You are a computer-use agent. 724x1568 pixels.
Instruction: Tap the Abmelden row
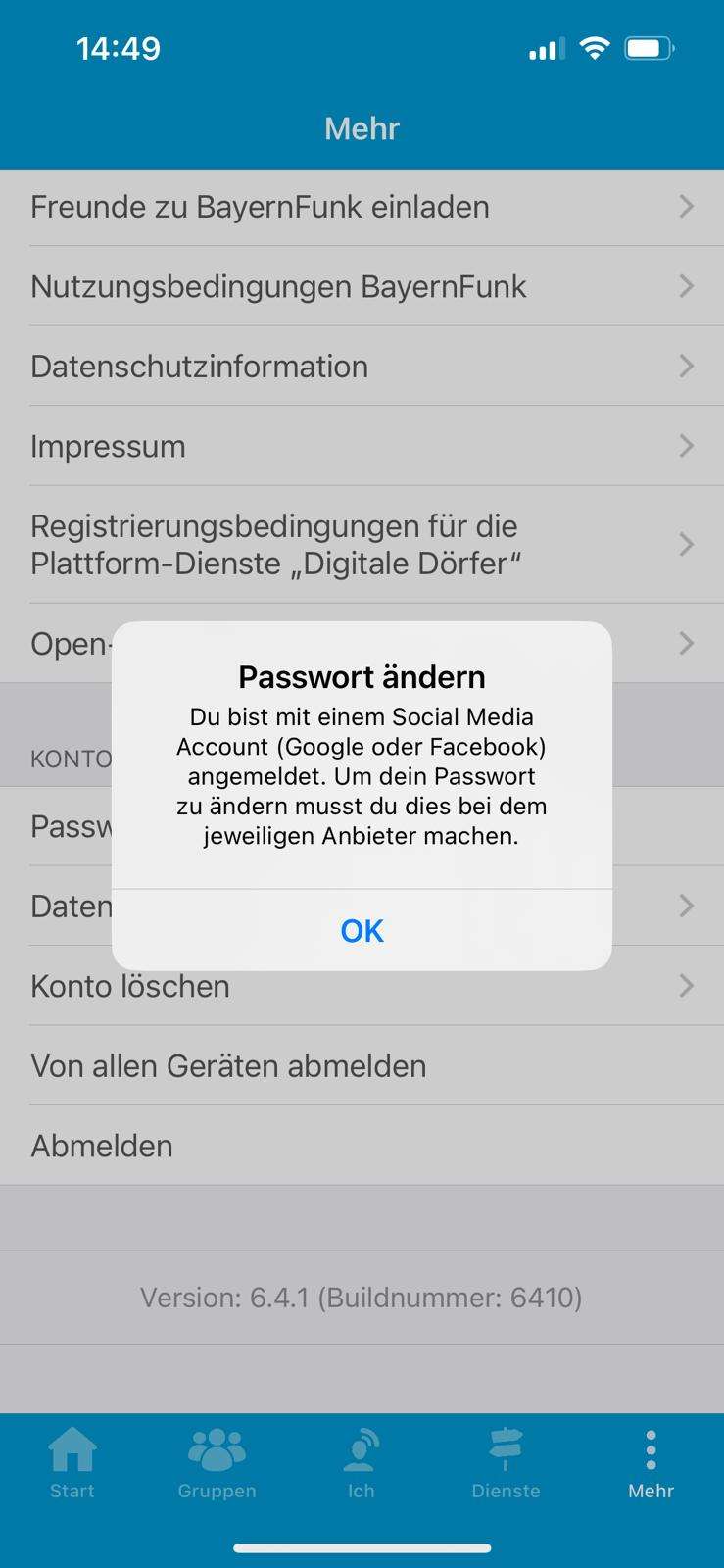tap(362, 1146)
